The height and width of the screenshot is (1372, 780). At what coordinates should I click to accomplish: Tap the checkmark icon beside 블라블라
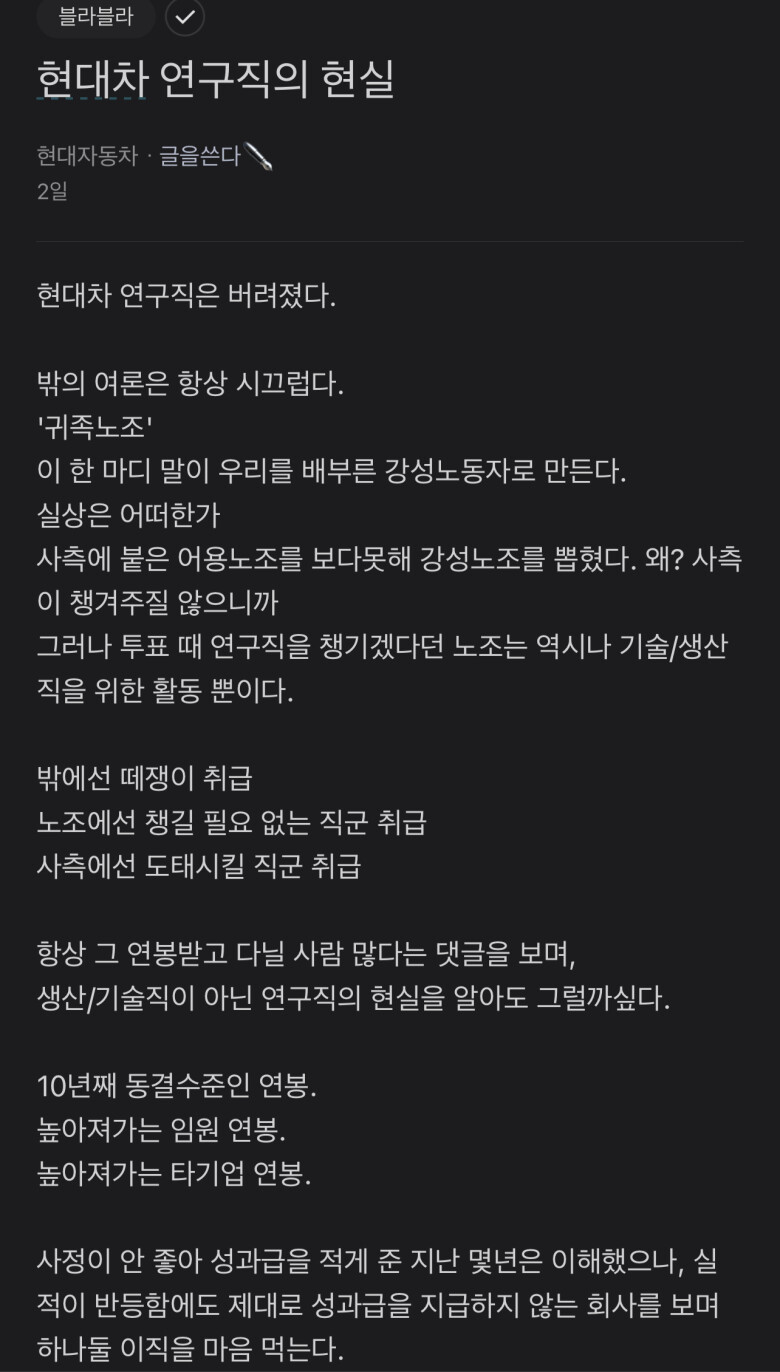(185, 17)
